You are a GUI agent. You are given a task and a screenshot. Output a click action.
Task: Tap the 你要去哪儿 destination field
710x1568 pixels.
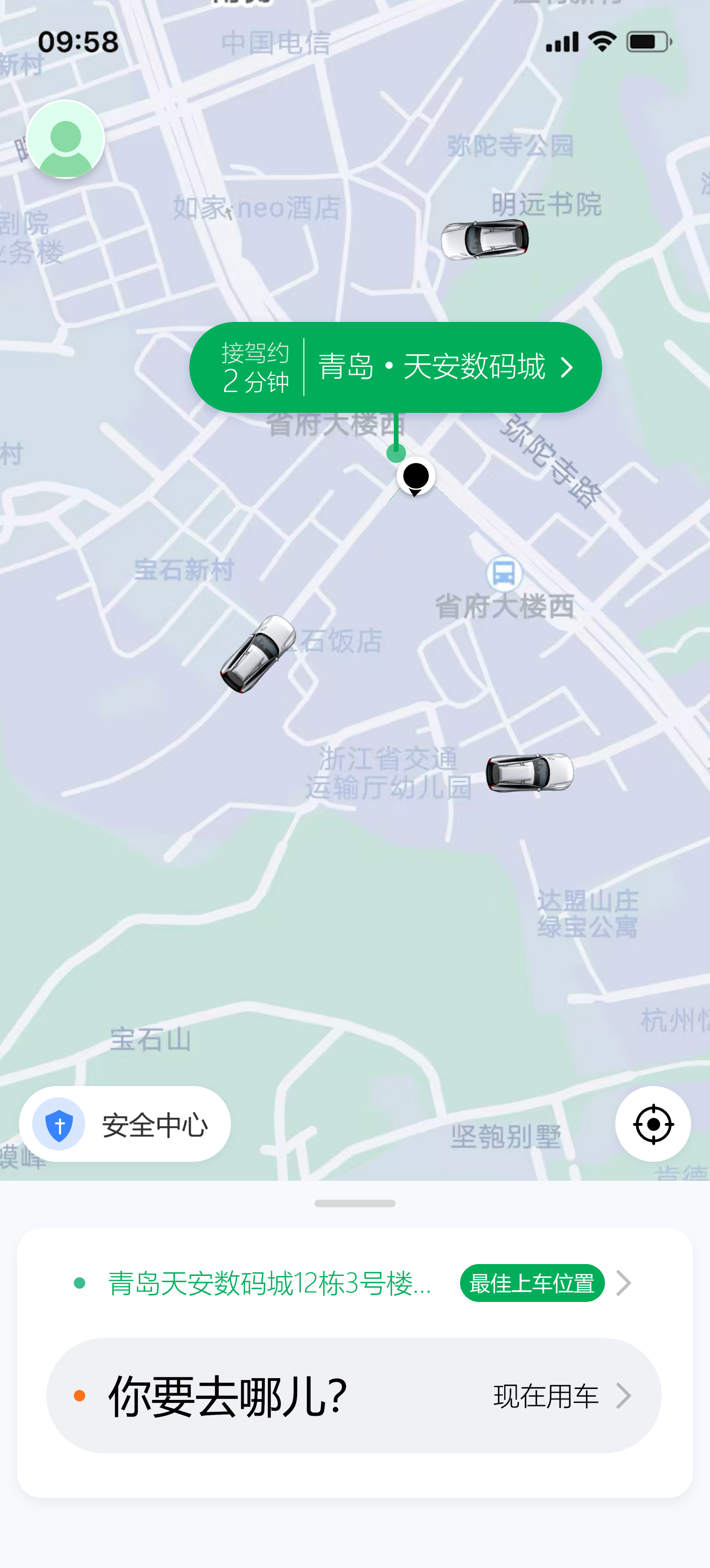click(x=227, y=1395)
